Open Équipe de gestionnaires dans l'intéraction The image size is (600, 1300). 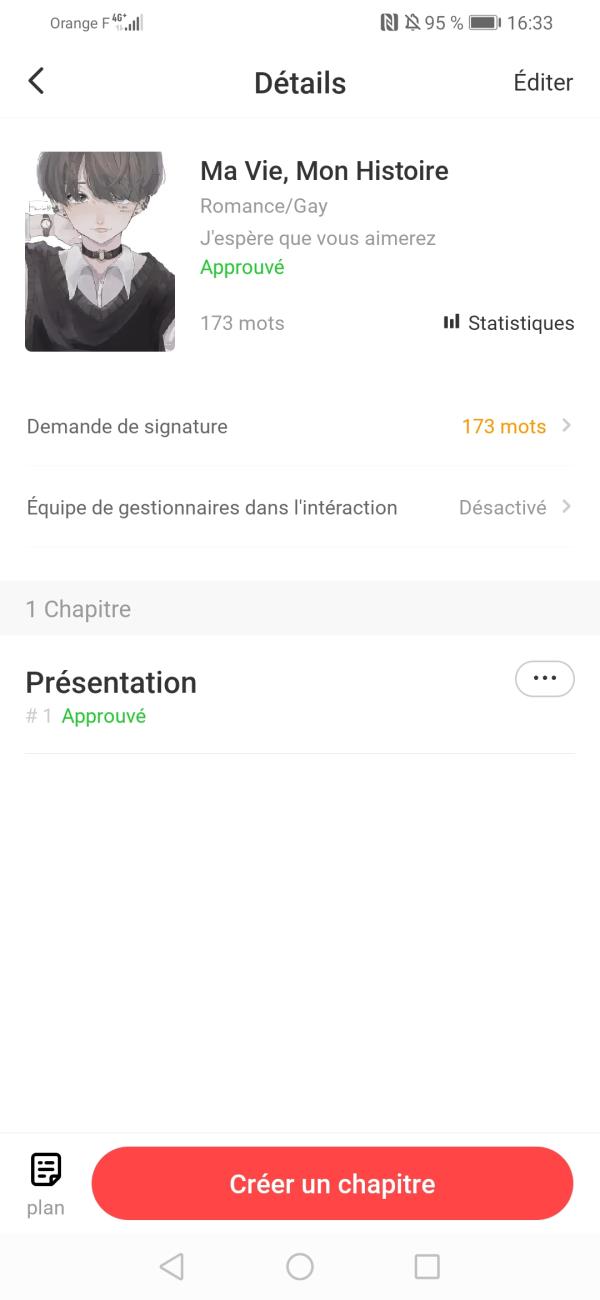[300, 507]
